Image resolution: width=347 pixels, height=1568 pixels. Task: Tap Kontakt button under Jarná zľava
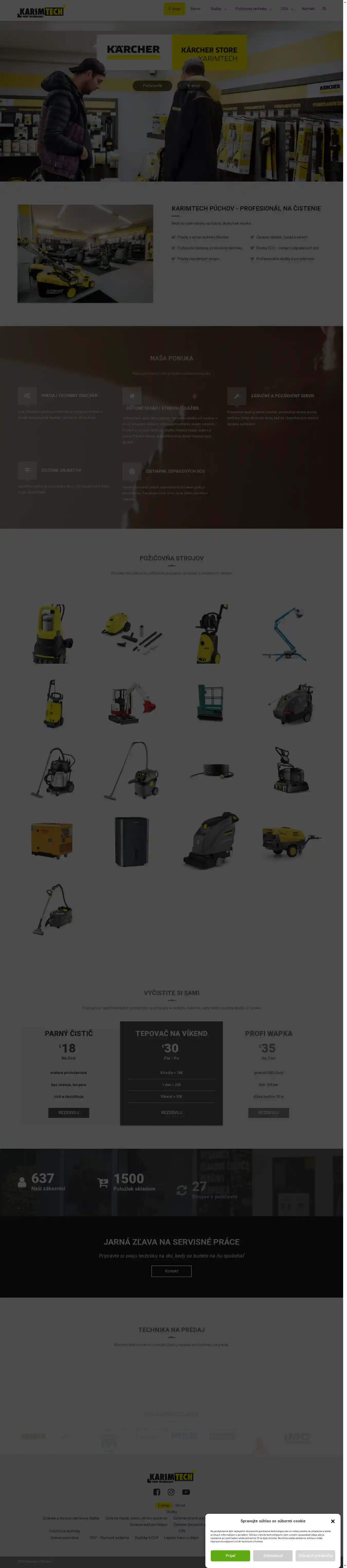[171, 1271]
